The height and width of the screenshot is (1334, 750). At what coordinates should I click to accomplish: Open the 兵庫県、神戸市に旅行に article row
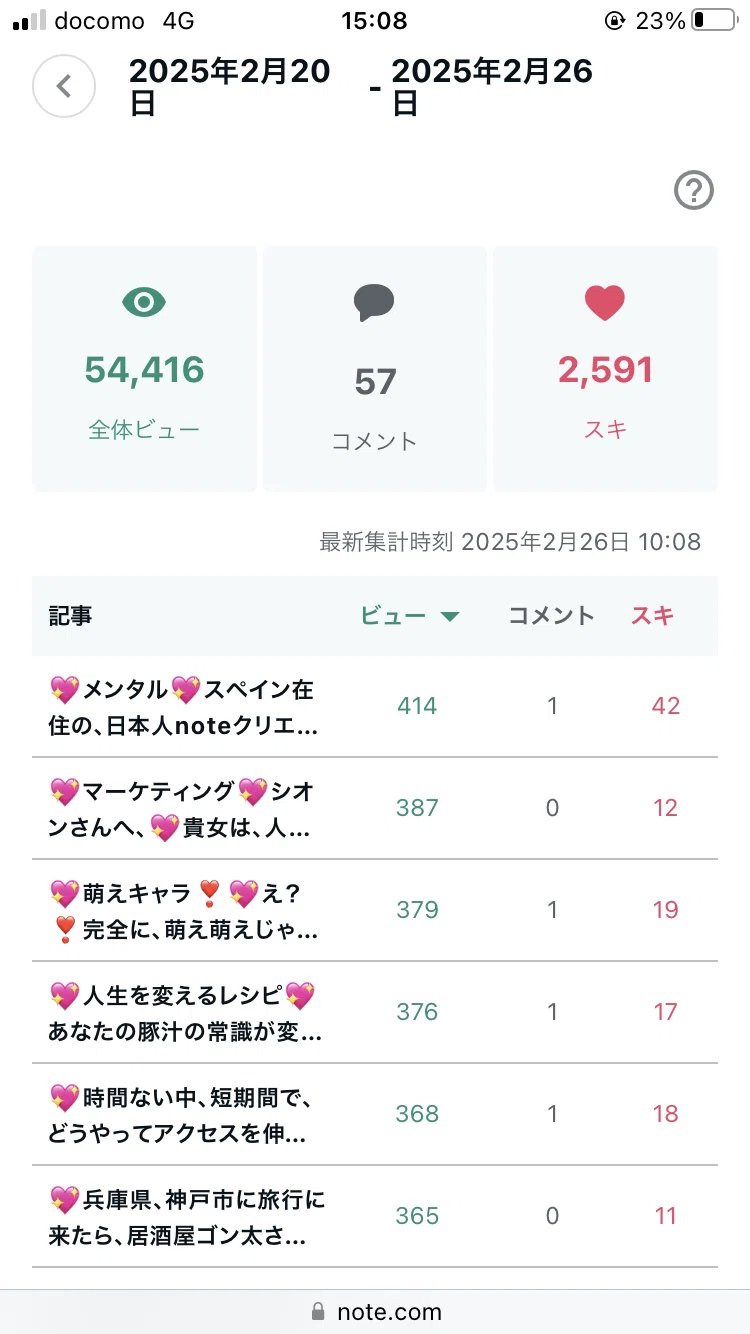[375, 1216]
